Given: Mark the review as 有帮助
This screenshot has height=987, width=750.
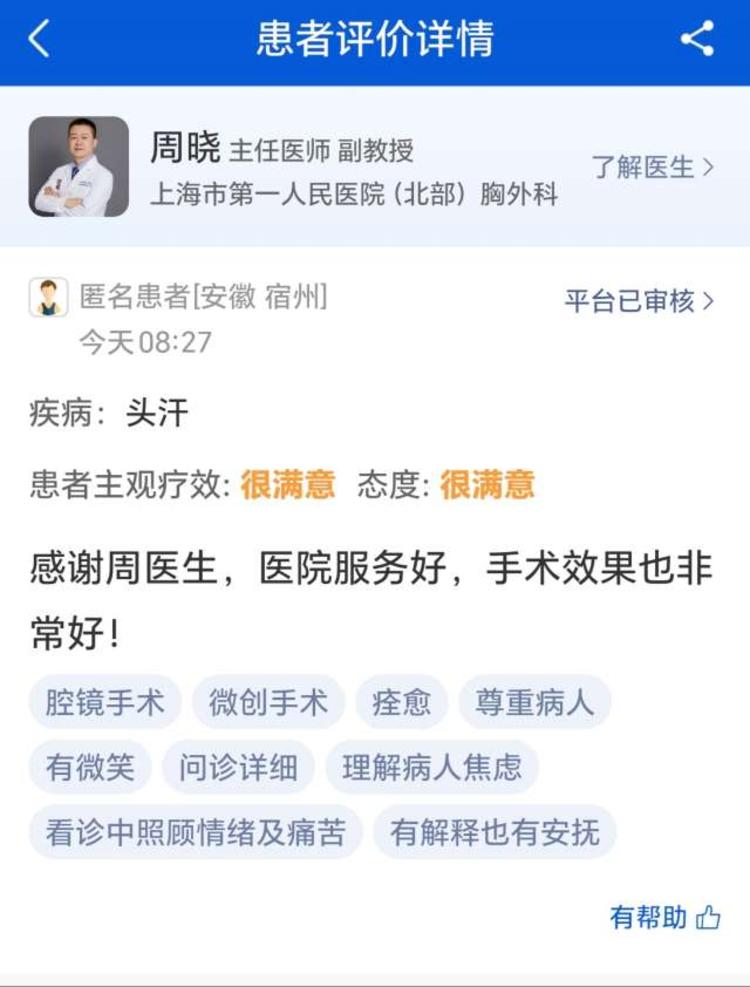Looking at the screenshot, I should click(x=665, y=917).
